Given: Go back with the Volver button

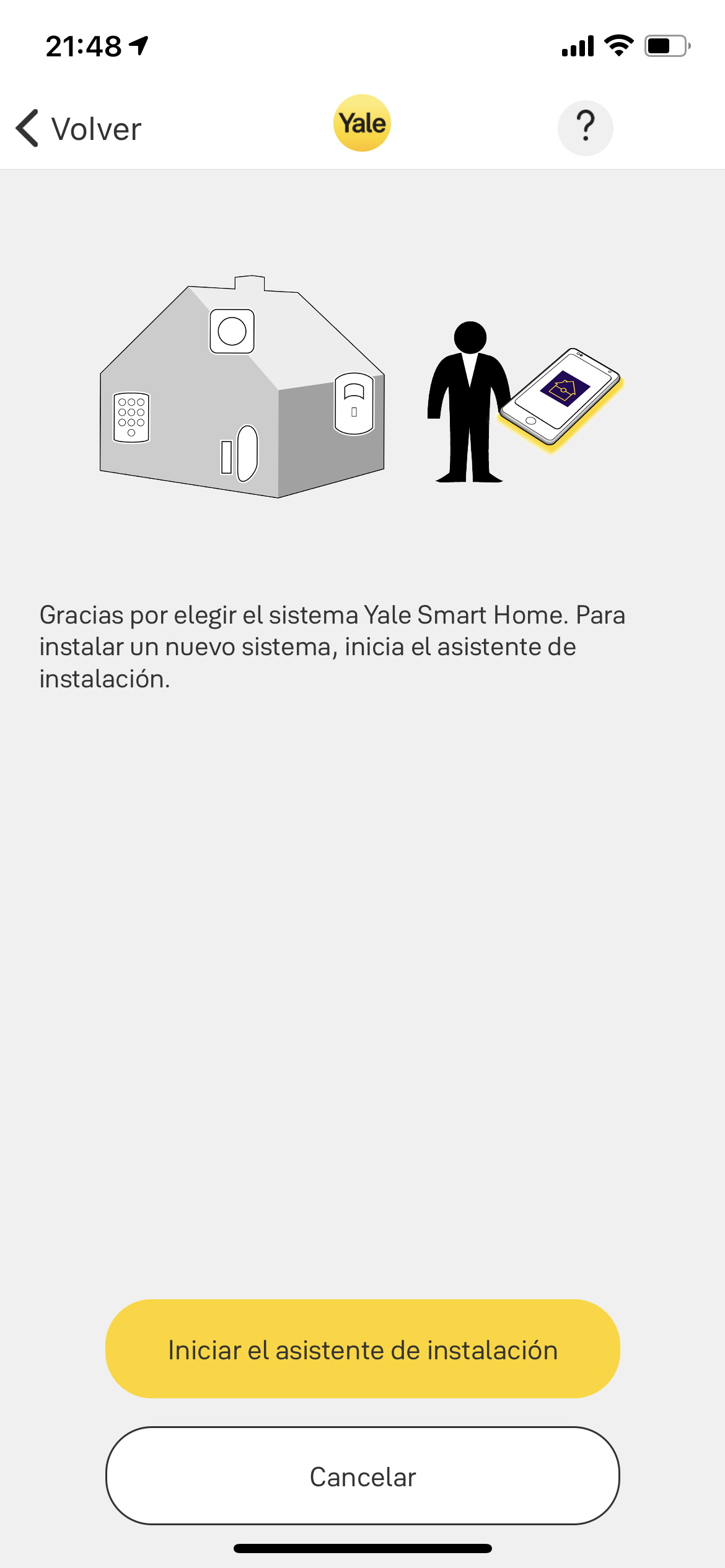Looking at the screenshot, I should [79, 129].
